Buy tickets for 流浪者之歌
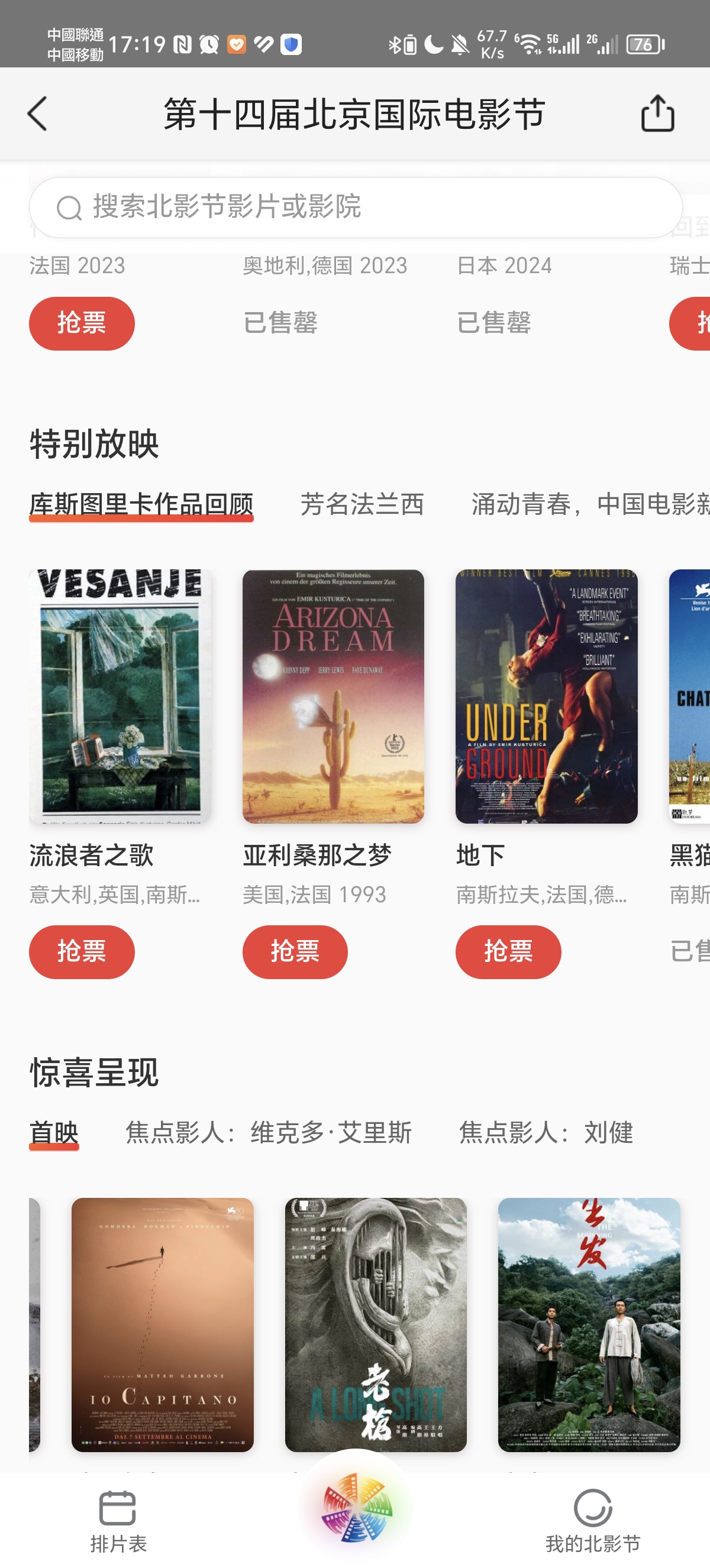The height and width of the screenshot is (1568, 710). pos(82,951)
